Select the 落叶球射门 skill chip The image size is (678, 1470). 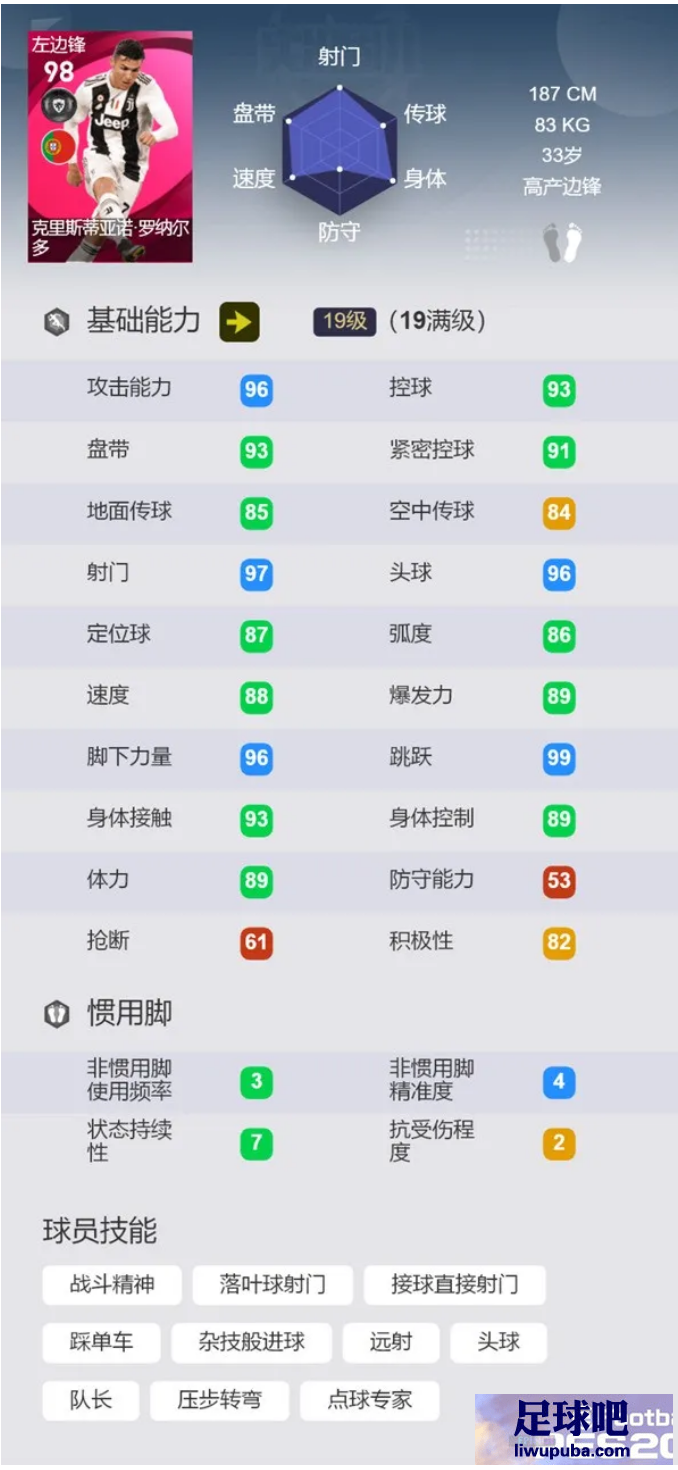coord(273,1284)
